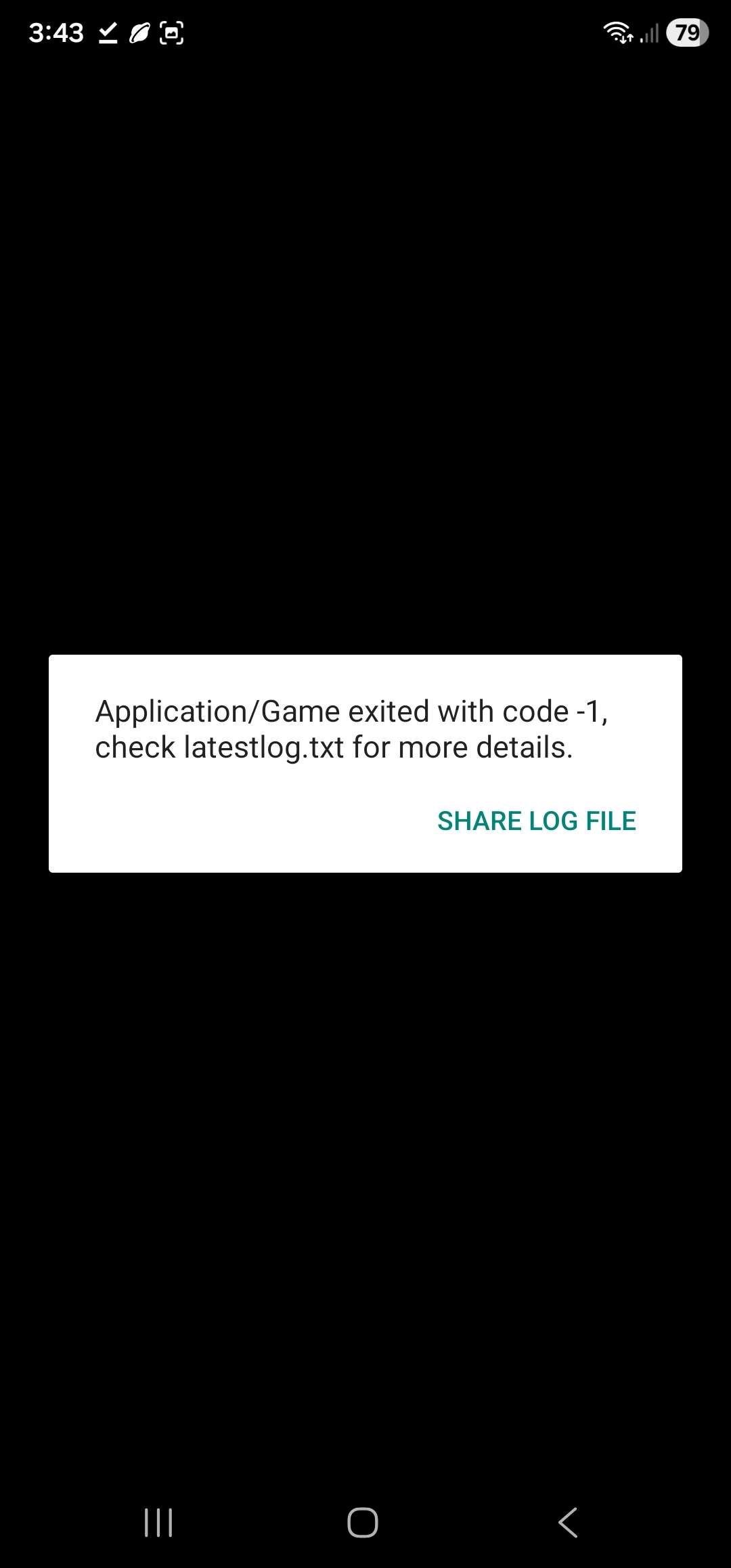
Task: Go to the home screen
Action: pyautogui.click(x=363, y=1523)
